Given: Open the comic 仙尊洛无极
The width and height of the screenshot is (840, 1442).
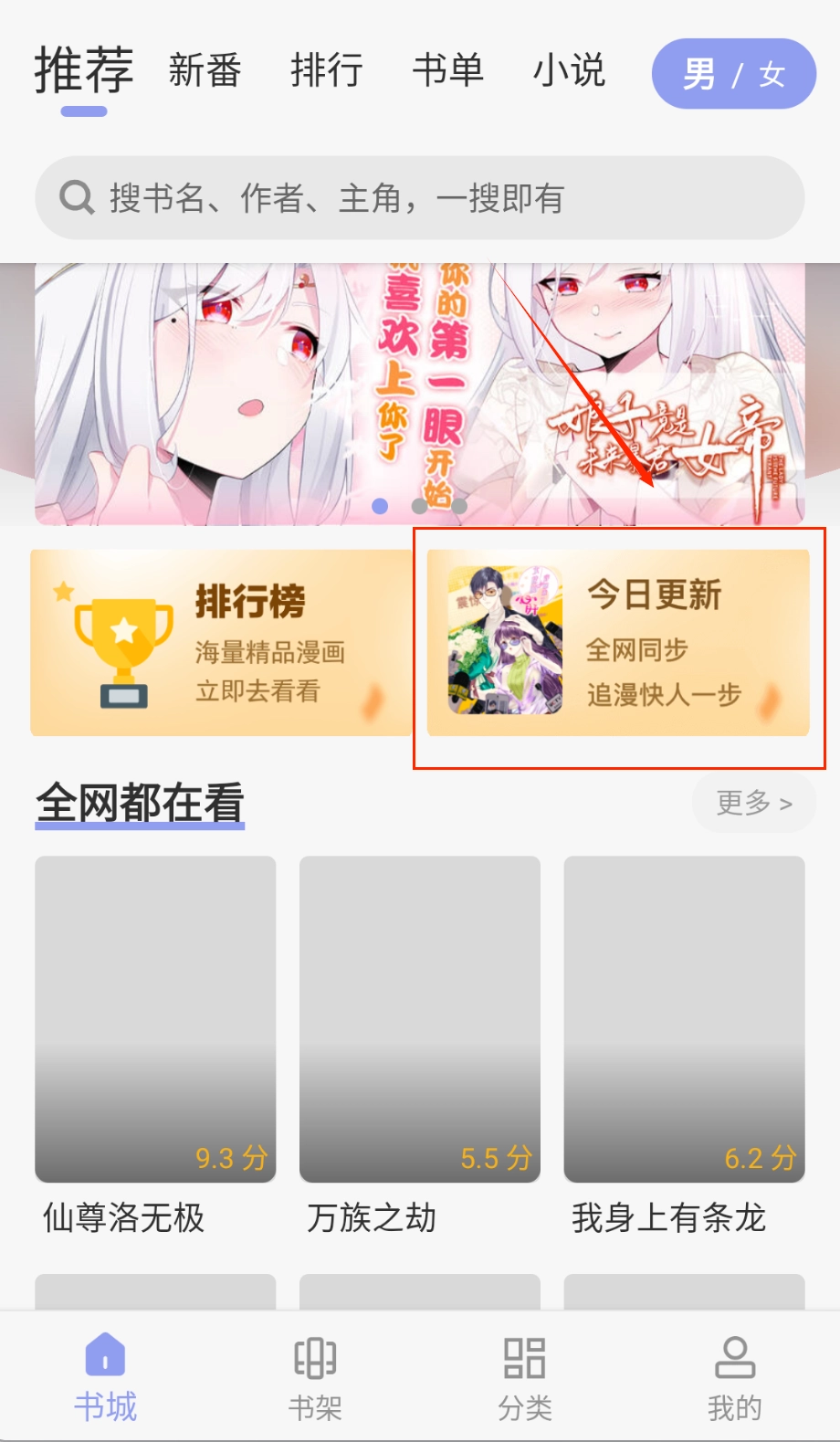Looking at the screenshot, I should click(x=155, y=1047).
